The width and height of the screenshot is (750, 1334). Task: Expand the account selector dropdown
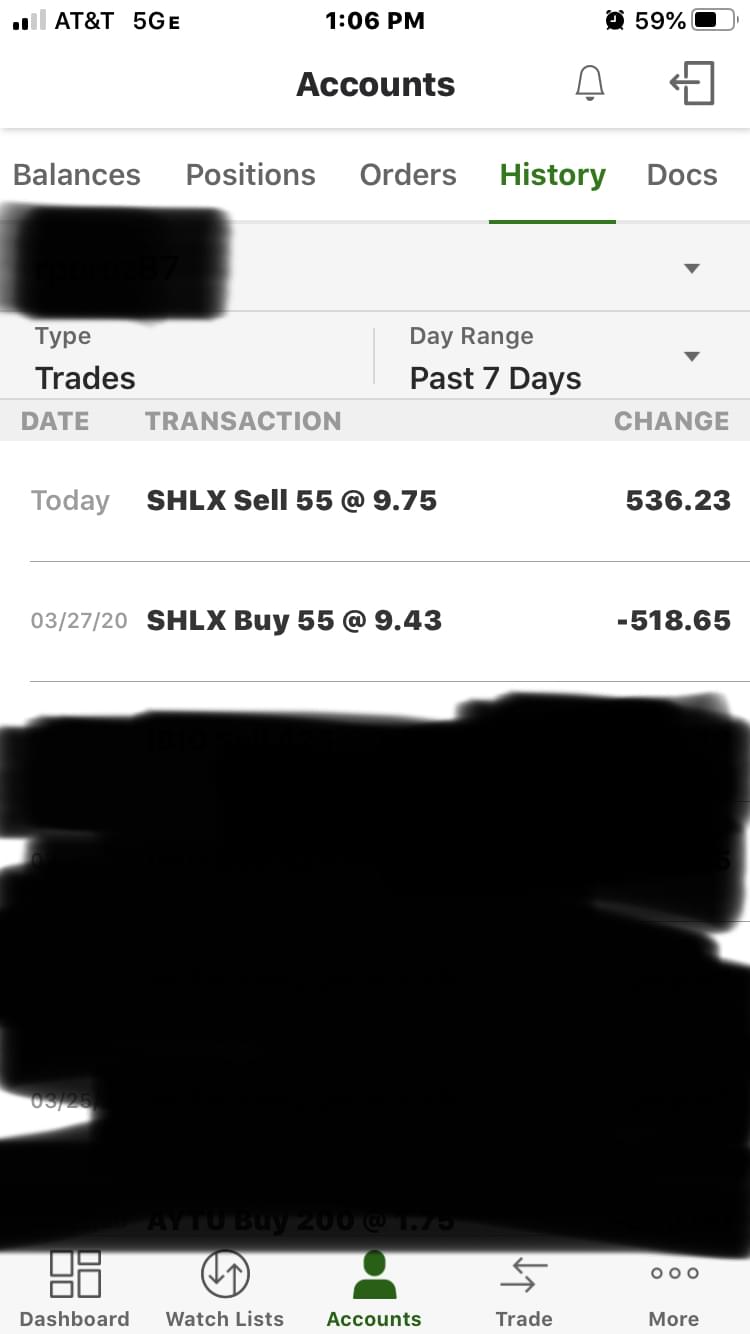point(690,268)
